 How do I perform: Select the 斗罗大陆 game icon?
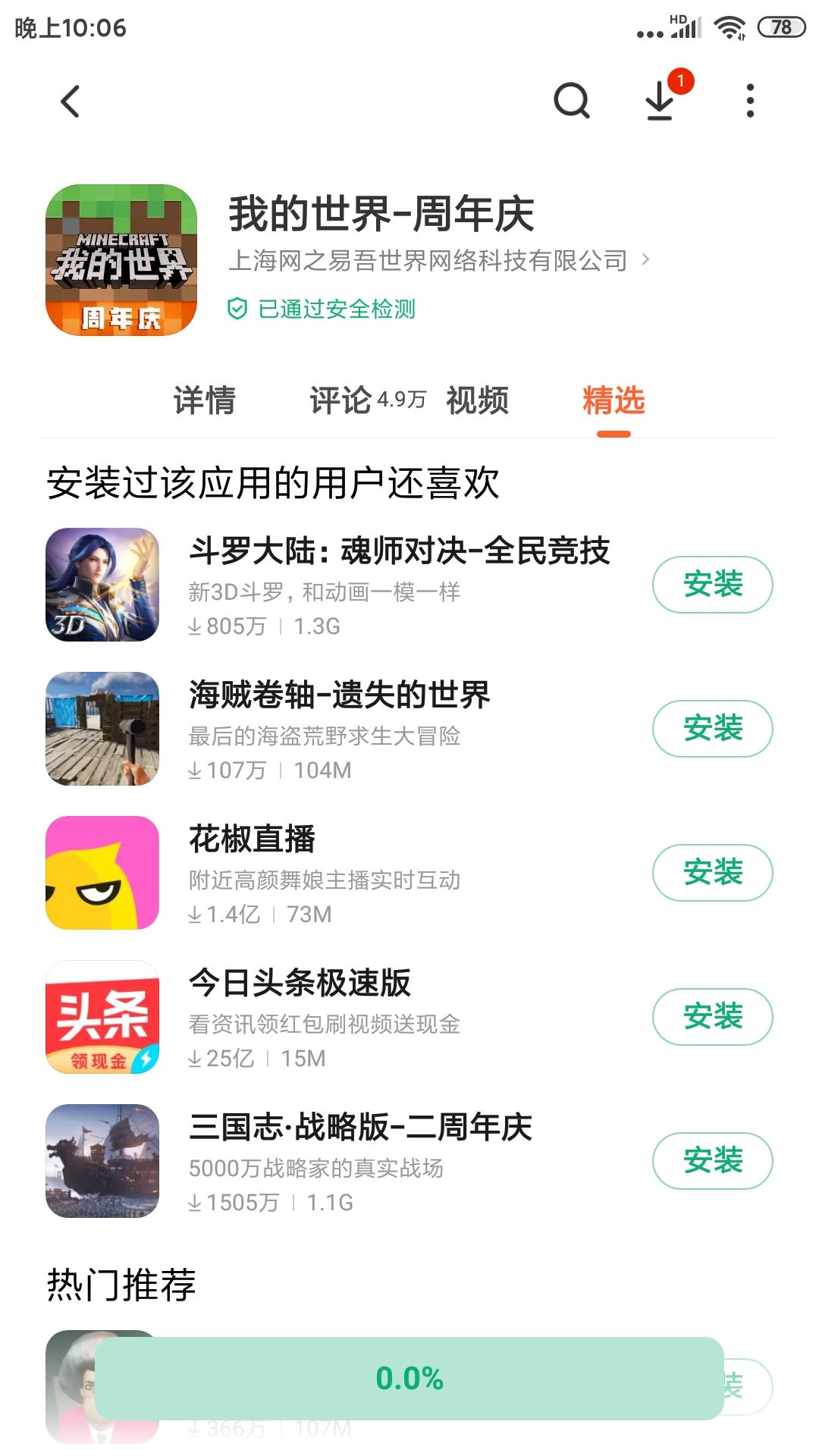pos(104,585)
